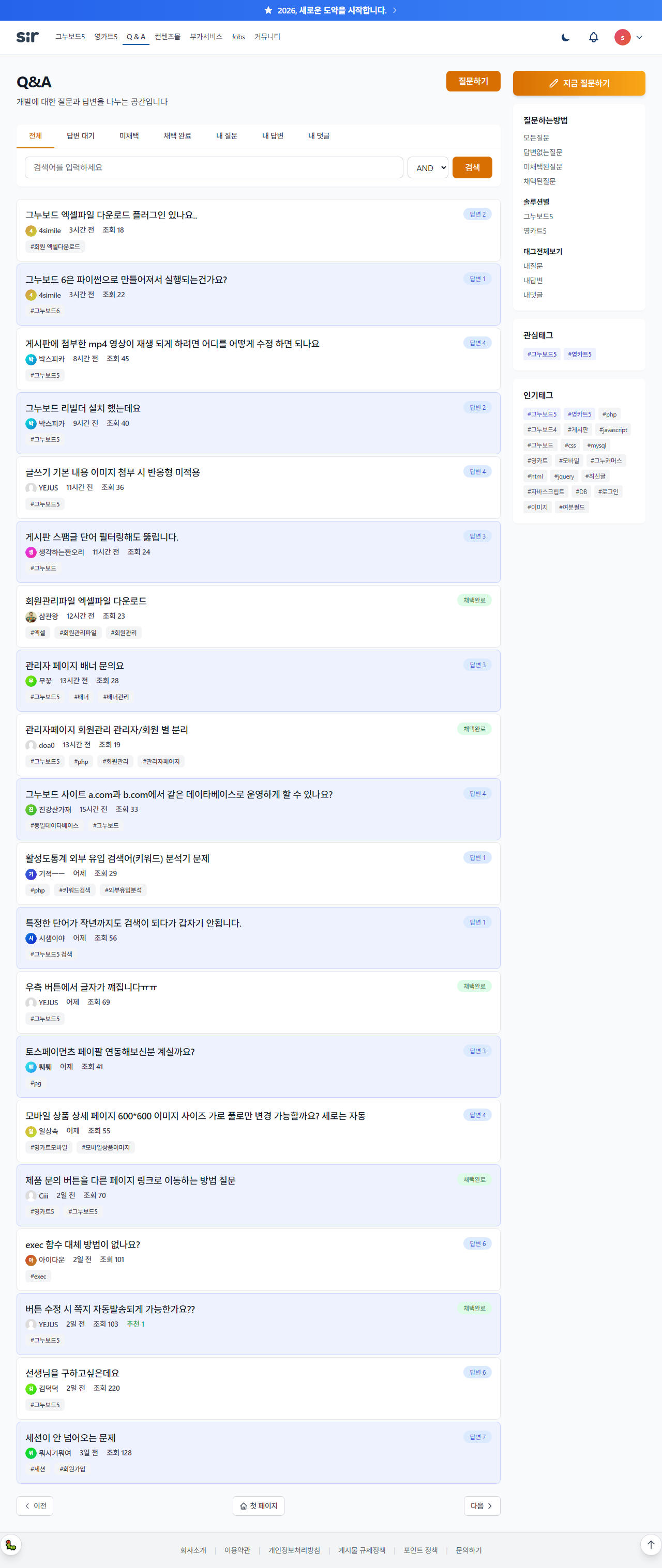Tap the scroll-to-top arrow button
This screenshot has width=662, height=1568.
pyautogui.click(x=650, y=1545)
